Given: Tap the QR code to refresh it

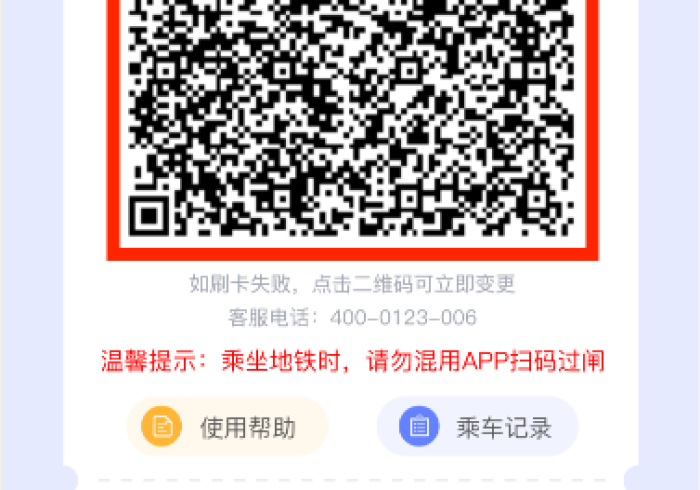Looking at the screenshot, I should 352,120.
